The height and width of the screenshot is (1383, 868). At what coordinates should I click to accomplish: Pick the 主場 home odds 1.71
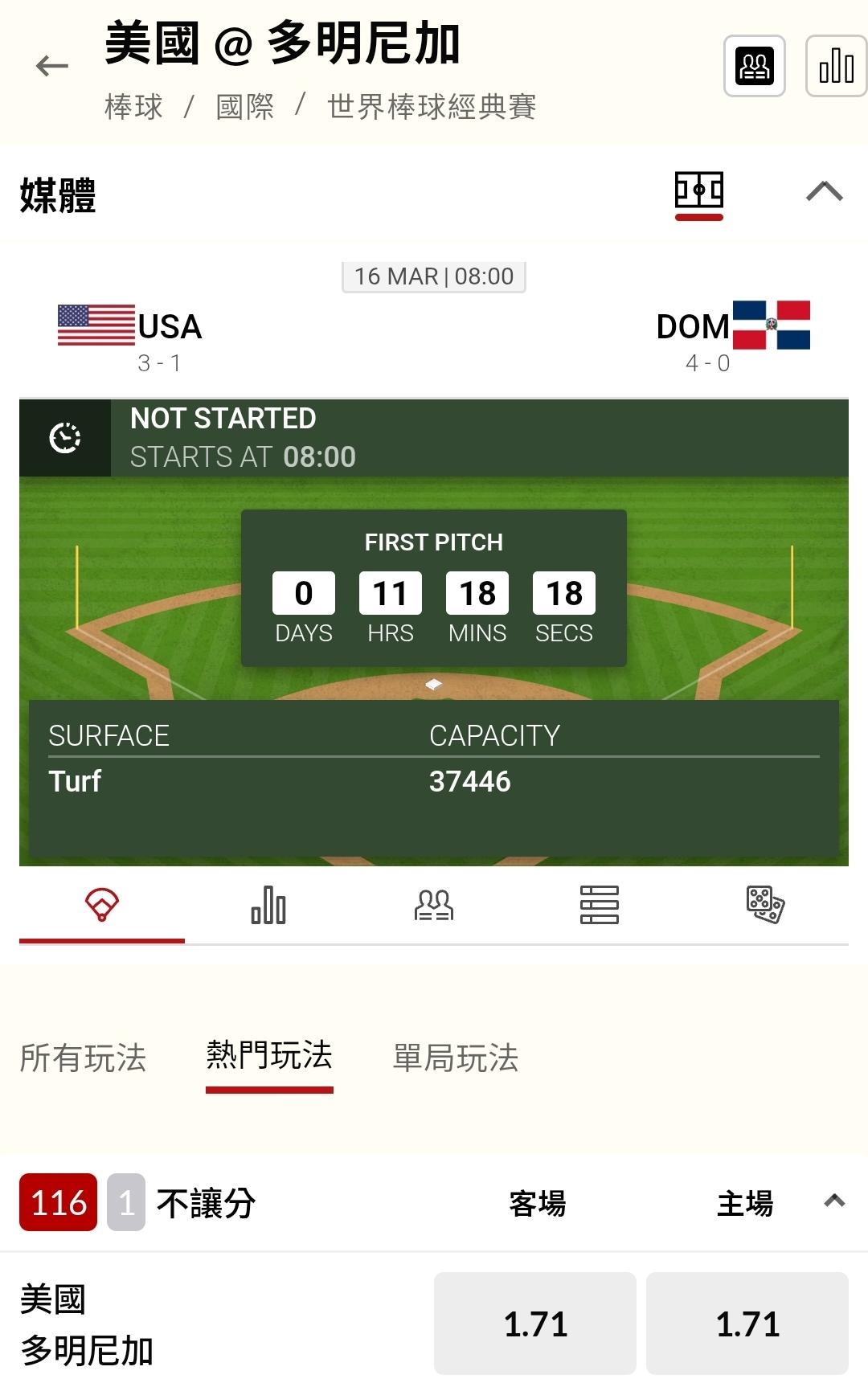click(747, 1324)
